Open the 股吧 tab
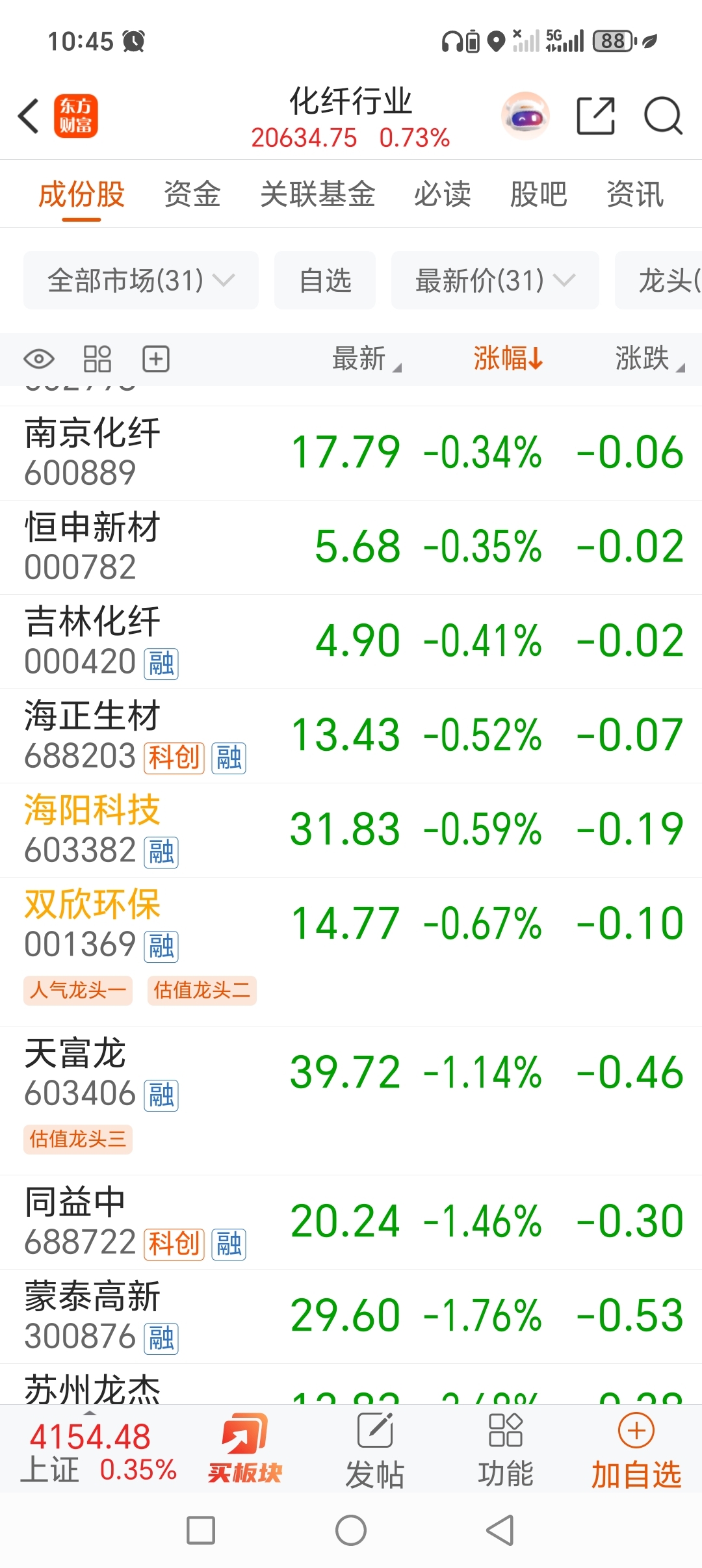The height and width of the screenshot is (1568, 702). (x=539, y=194)
